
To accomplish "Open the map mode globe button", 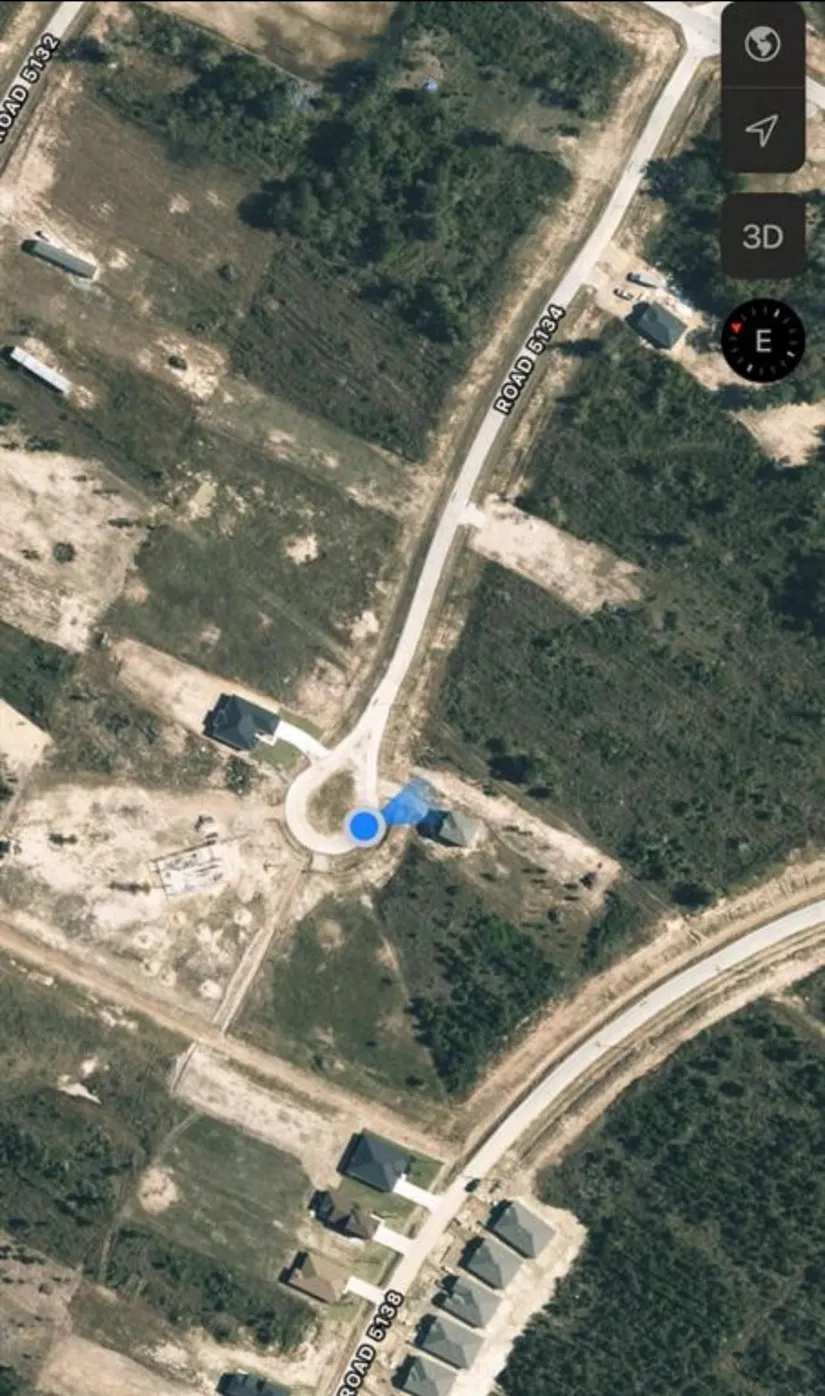I will tap(762, 44).
